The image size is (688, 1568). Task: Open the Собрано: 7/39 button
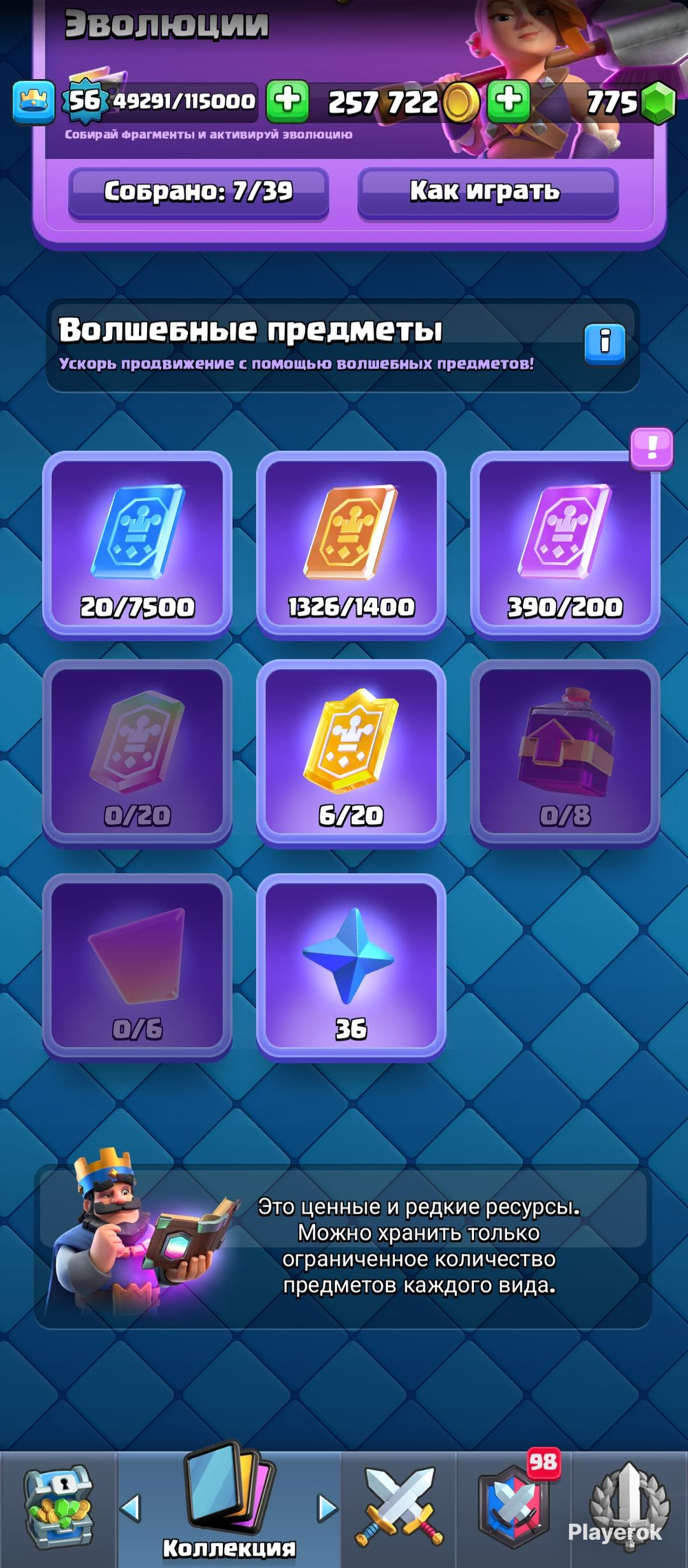[x=198, y=192]
